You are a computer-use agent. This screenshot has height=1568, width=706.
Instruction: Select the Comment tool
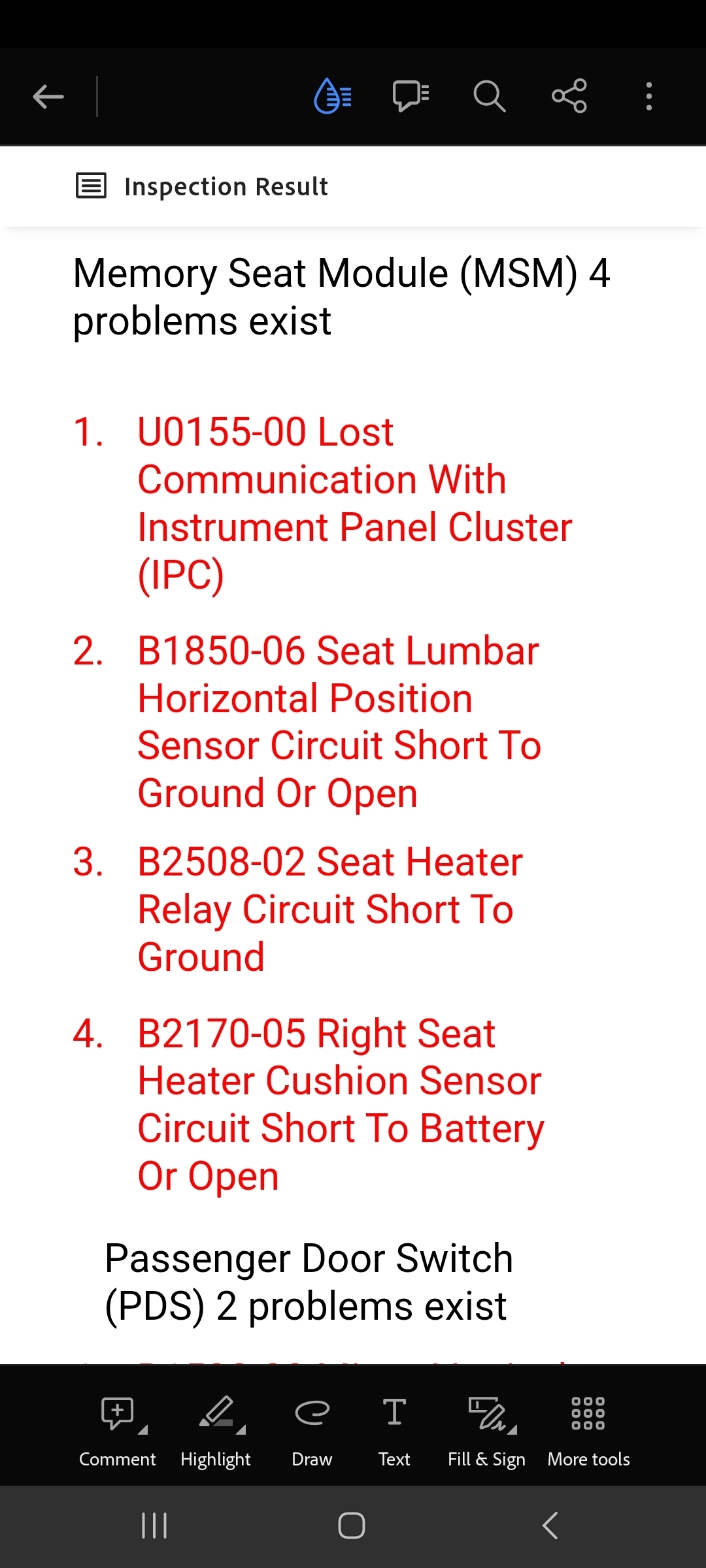click(118, 1431)
